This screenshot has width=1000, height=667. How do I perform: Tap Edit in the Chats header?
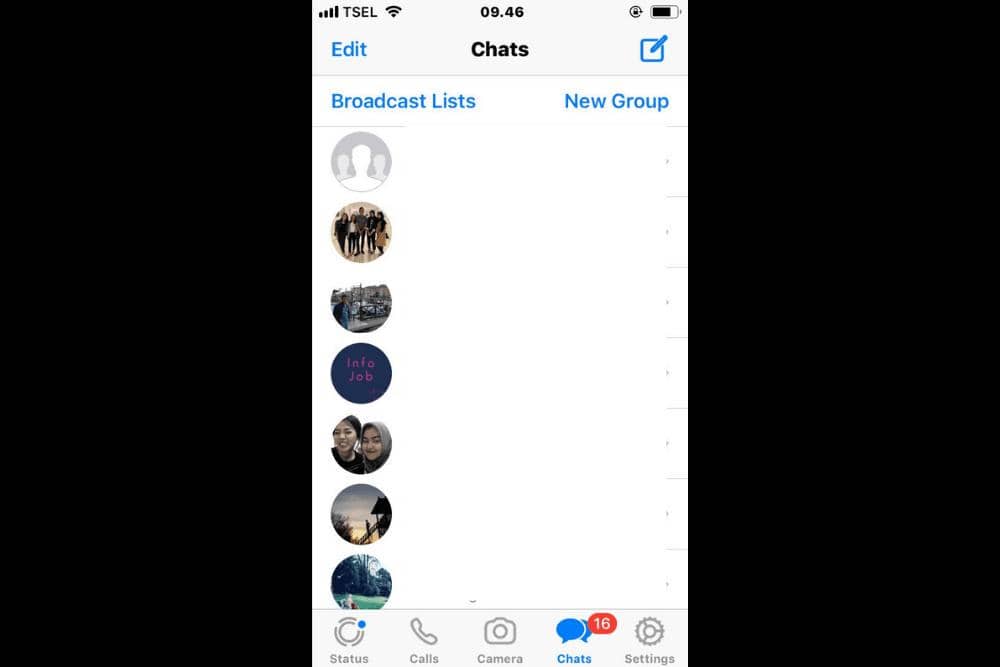(349, 49)
